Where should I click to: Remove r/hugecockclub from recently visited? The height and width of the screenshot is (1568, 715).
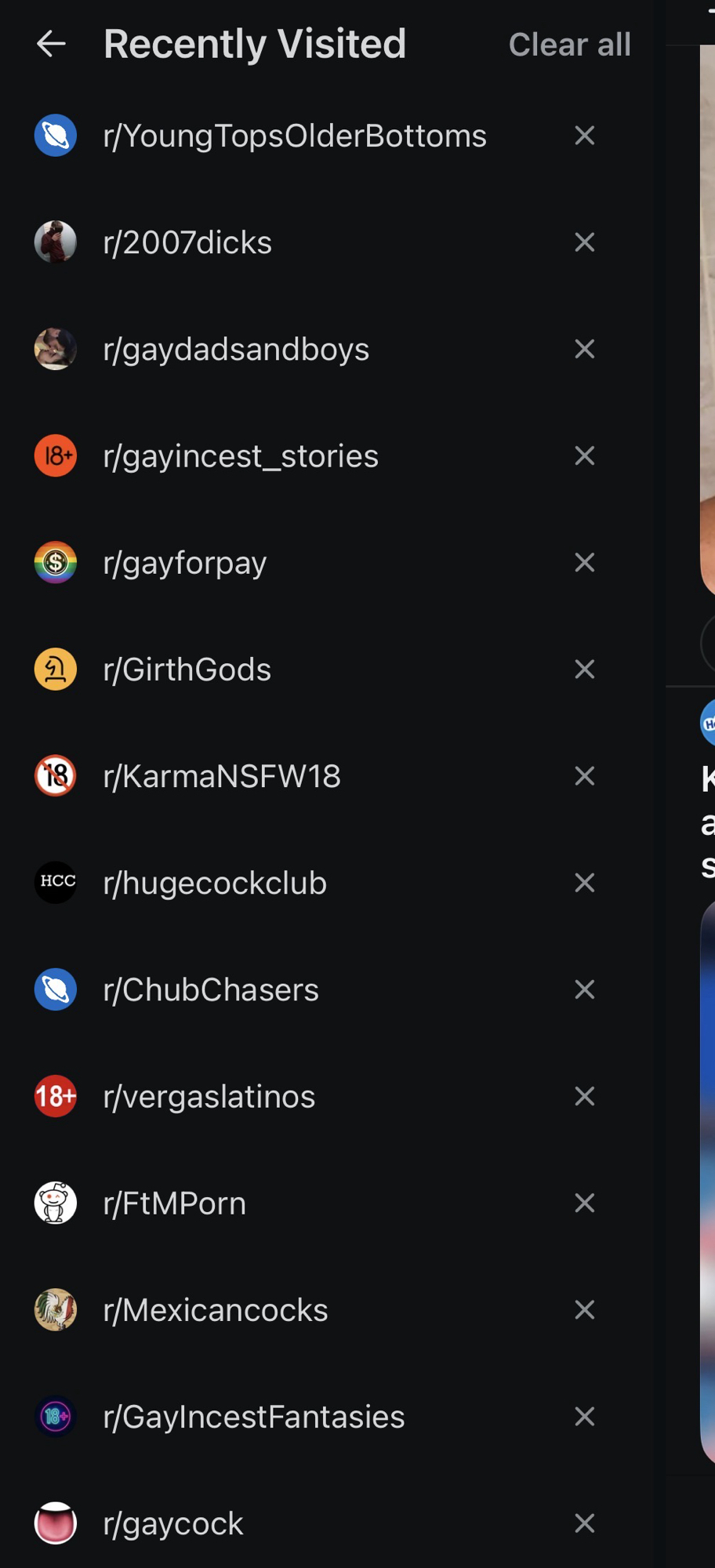tap(585, 883)
